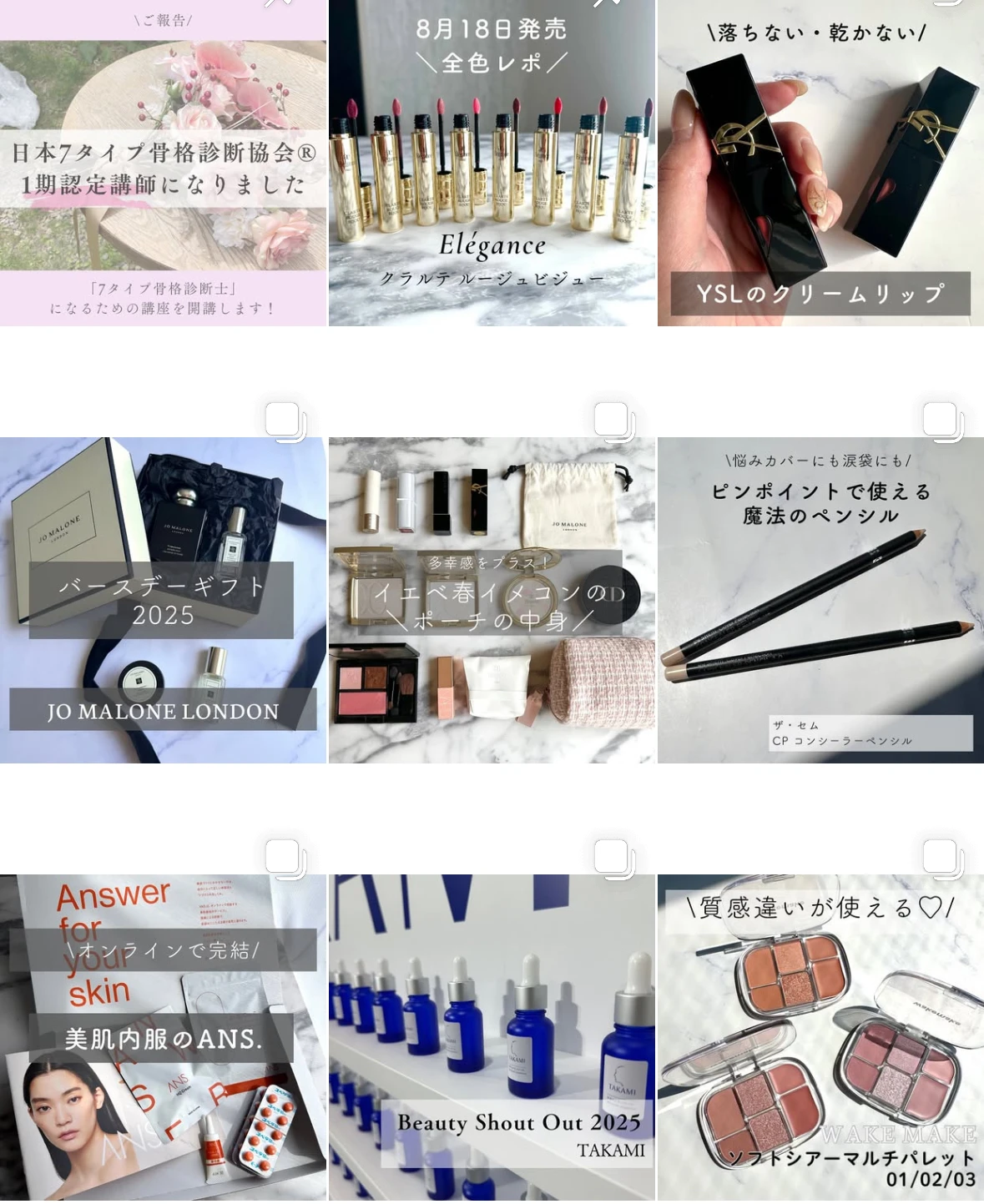Open the ザ・セム CP コンシーラーペンシル post

(820, 600)
